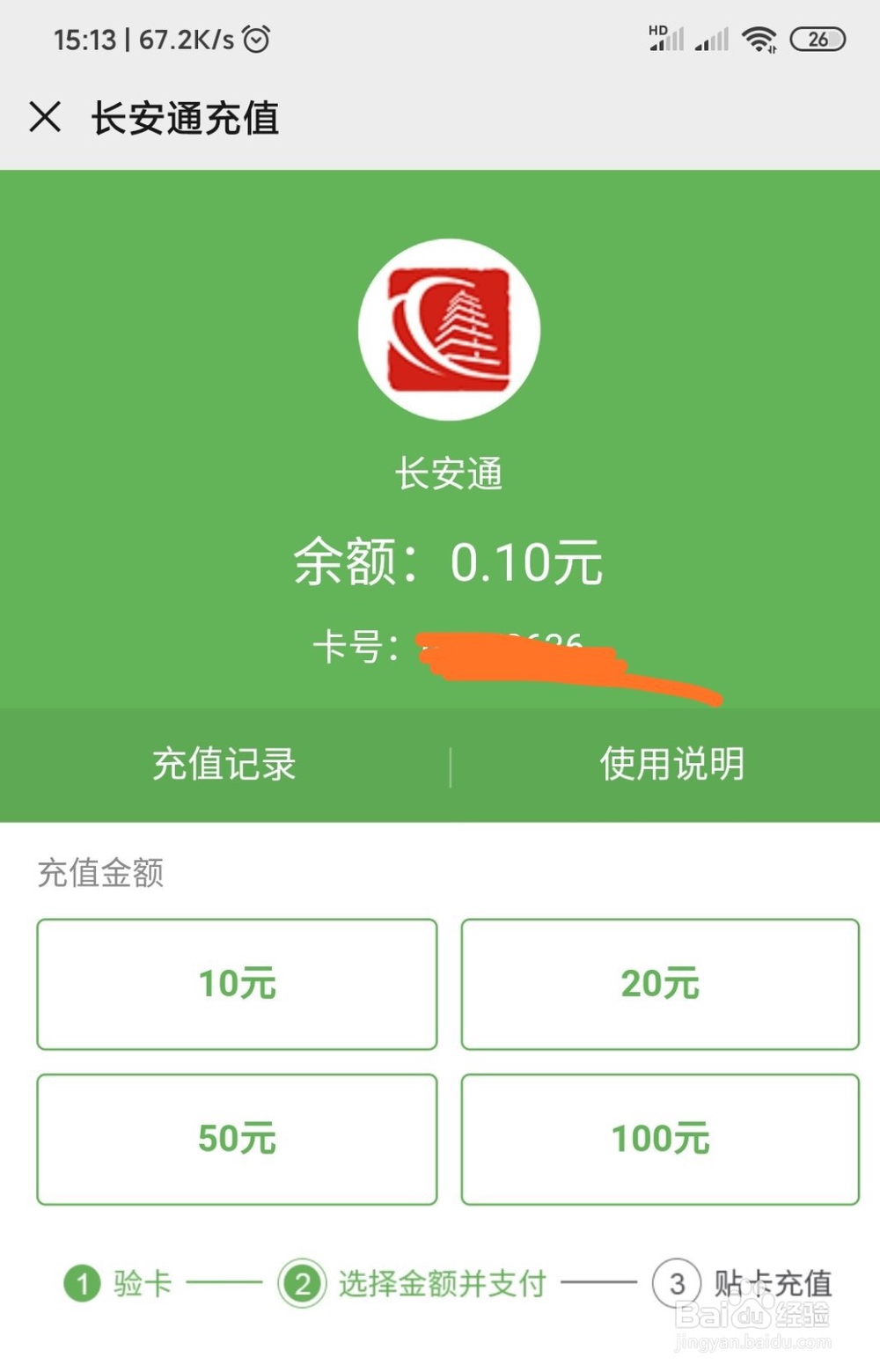This screenshot has width=880, height=1372.
Task: Select the 20元 recharge amount
Action: [x=661, y=983]
